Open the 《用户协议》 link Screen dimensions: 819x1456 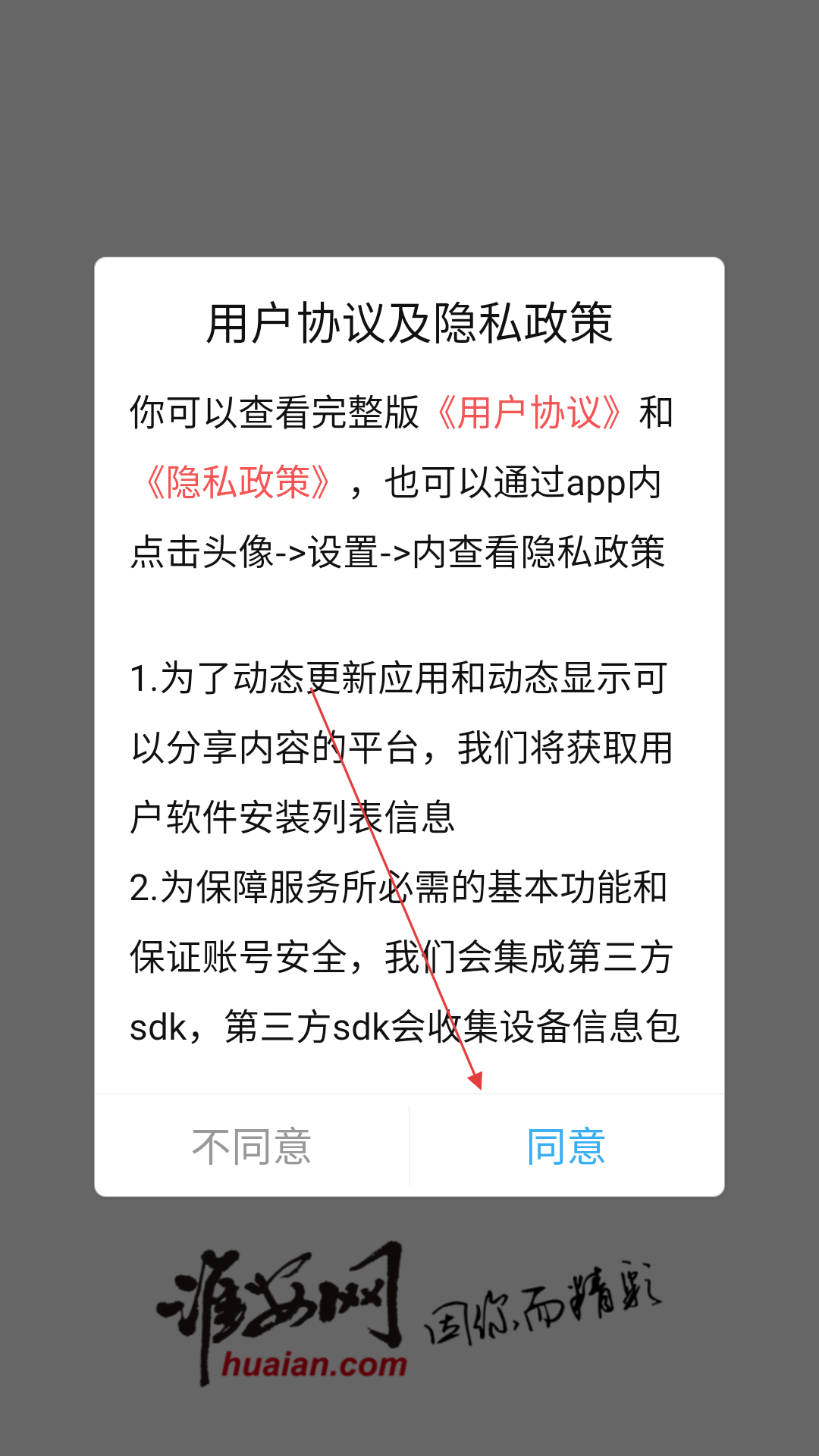pos(530,413)
